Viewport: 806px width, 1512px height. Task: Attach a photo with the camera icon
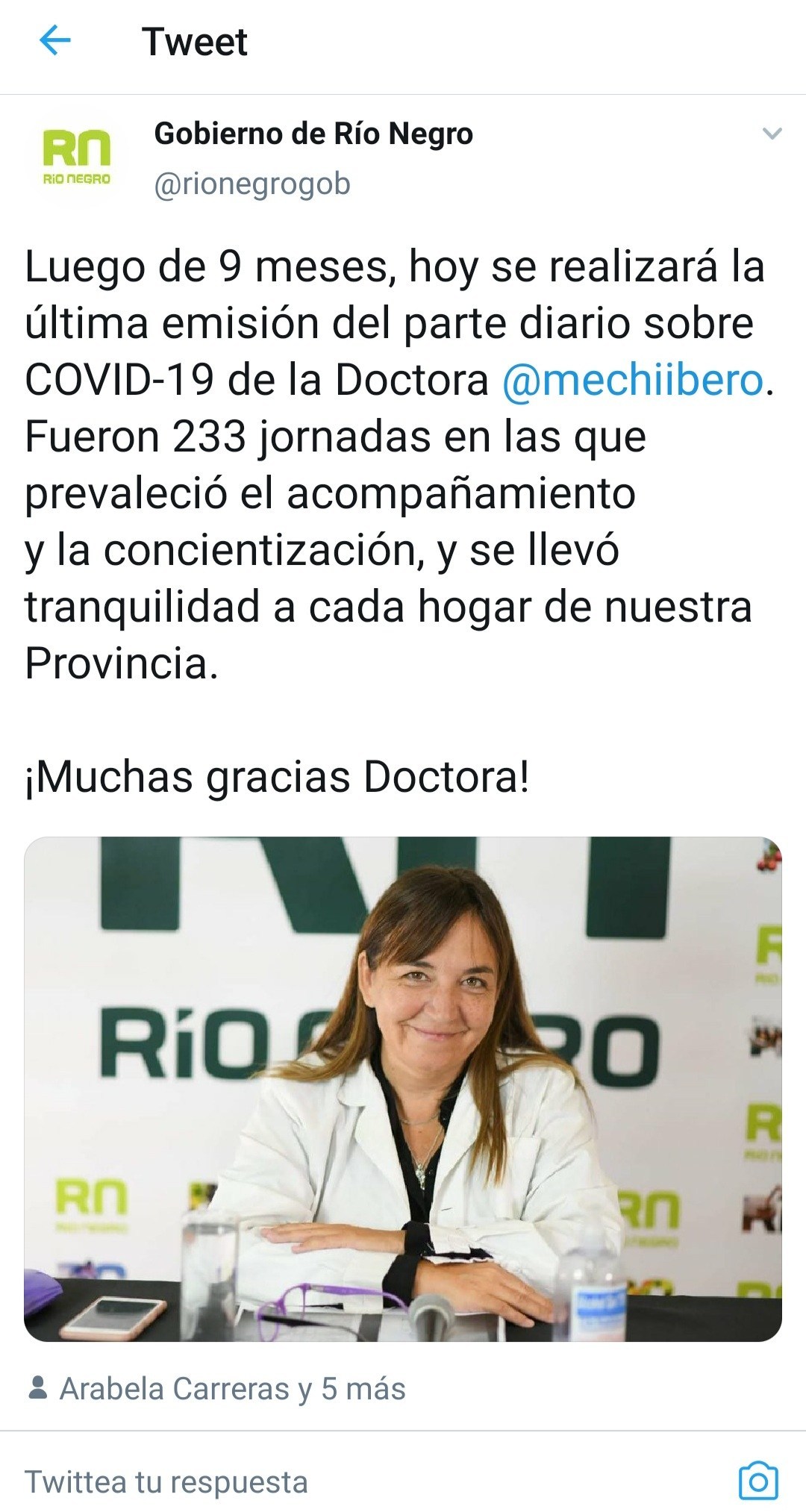click(757, 1481)
